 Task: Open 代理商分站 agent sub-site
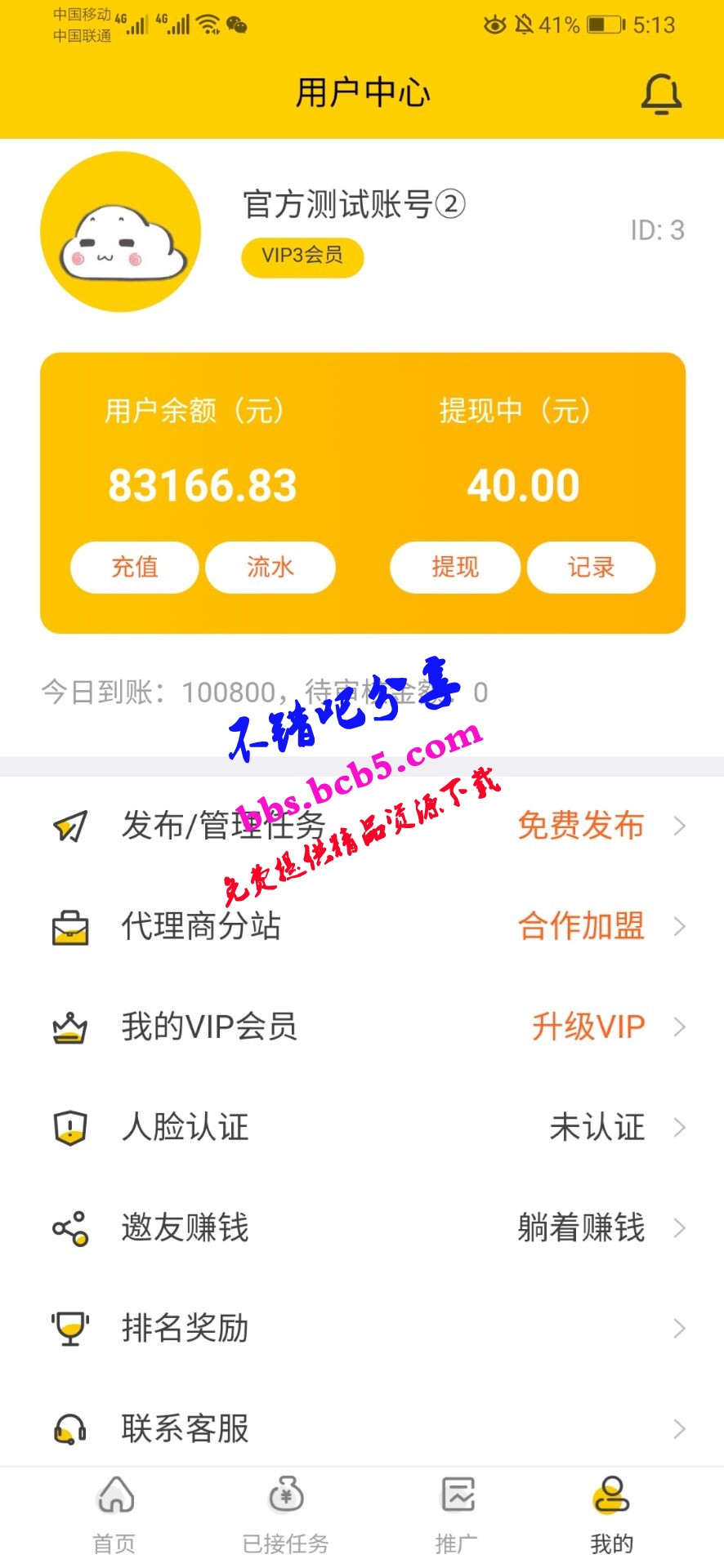[x=362, y=927]
